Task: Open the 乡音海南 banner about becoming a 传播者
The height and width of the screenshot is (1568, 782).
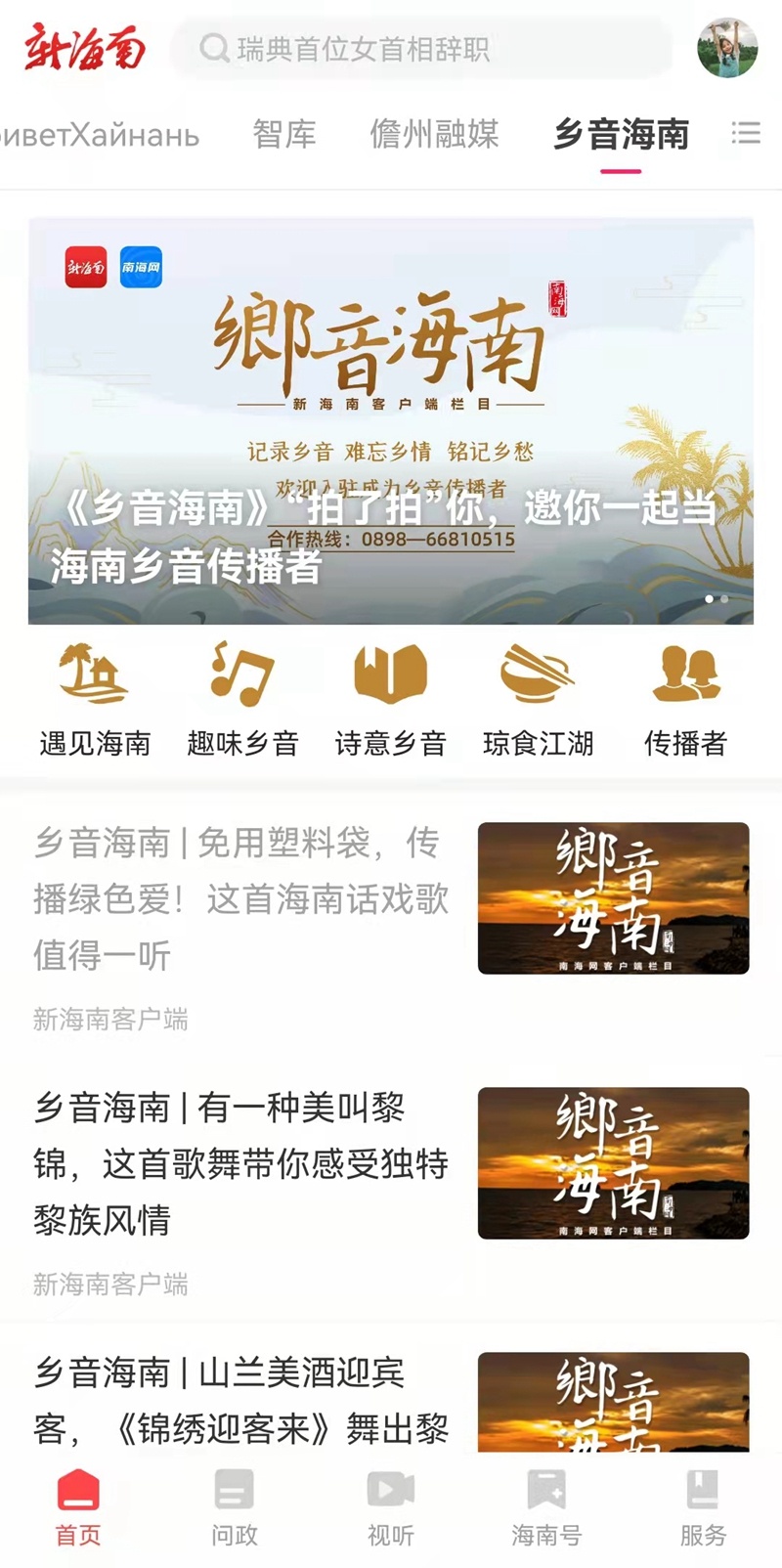Action: pyautogui.click(x=391, y=420)
